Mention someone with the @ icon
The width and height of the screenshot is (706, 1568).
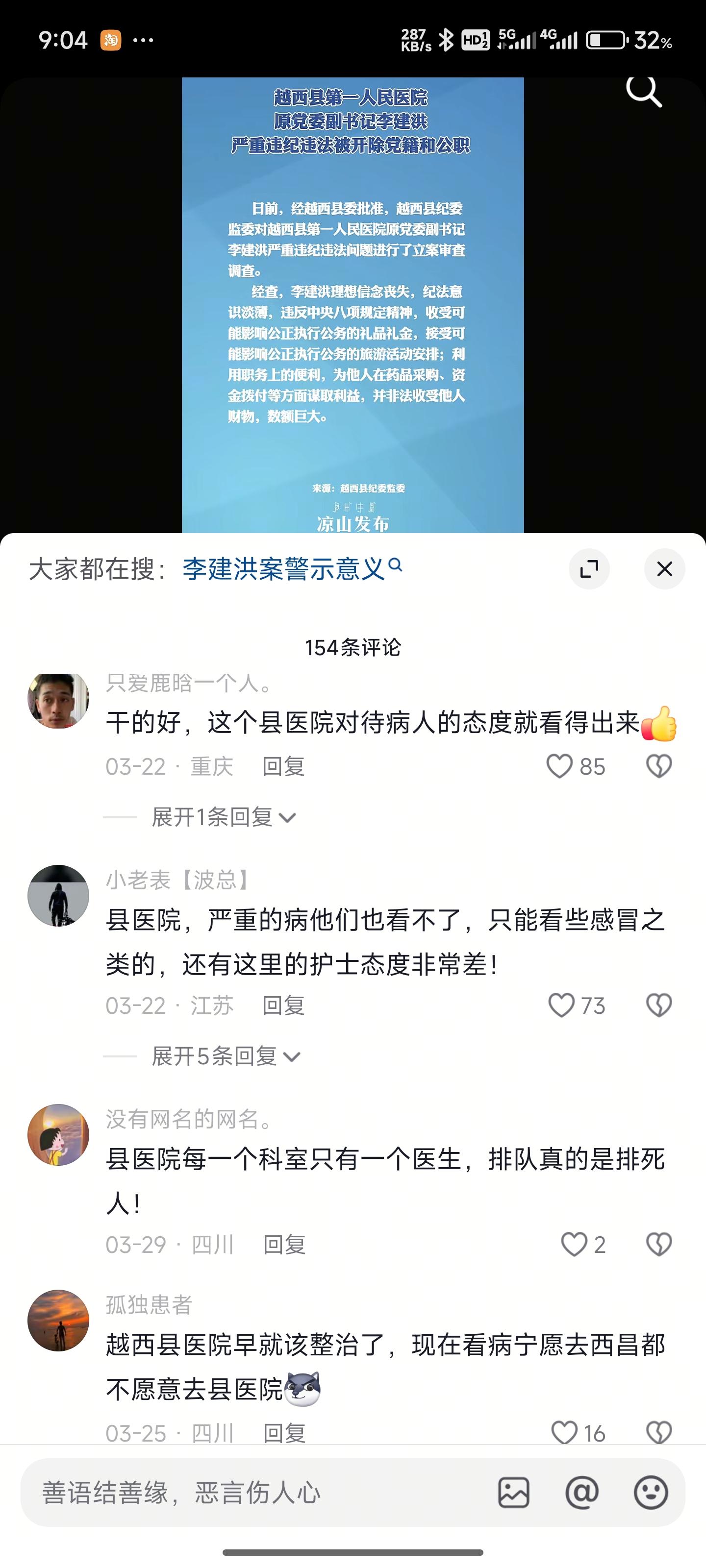point(582,1493)
